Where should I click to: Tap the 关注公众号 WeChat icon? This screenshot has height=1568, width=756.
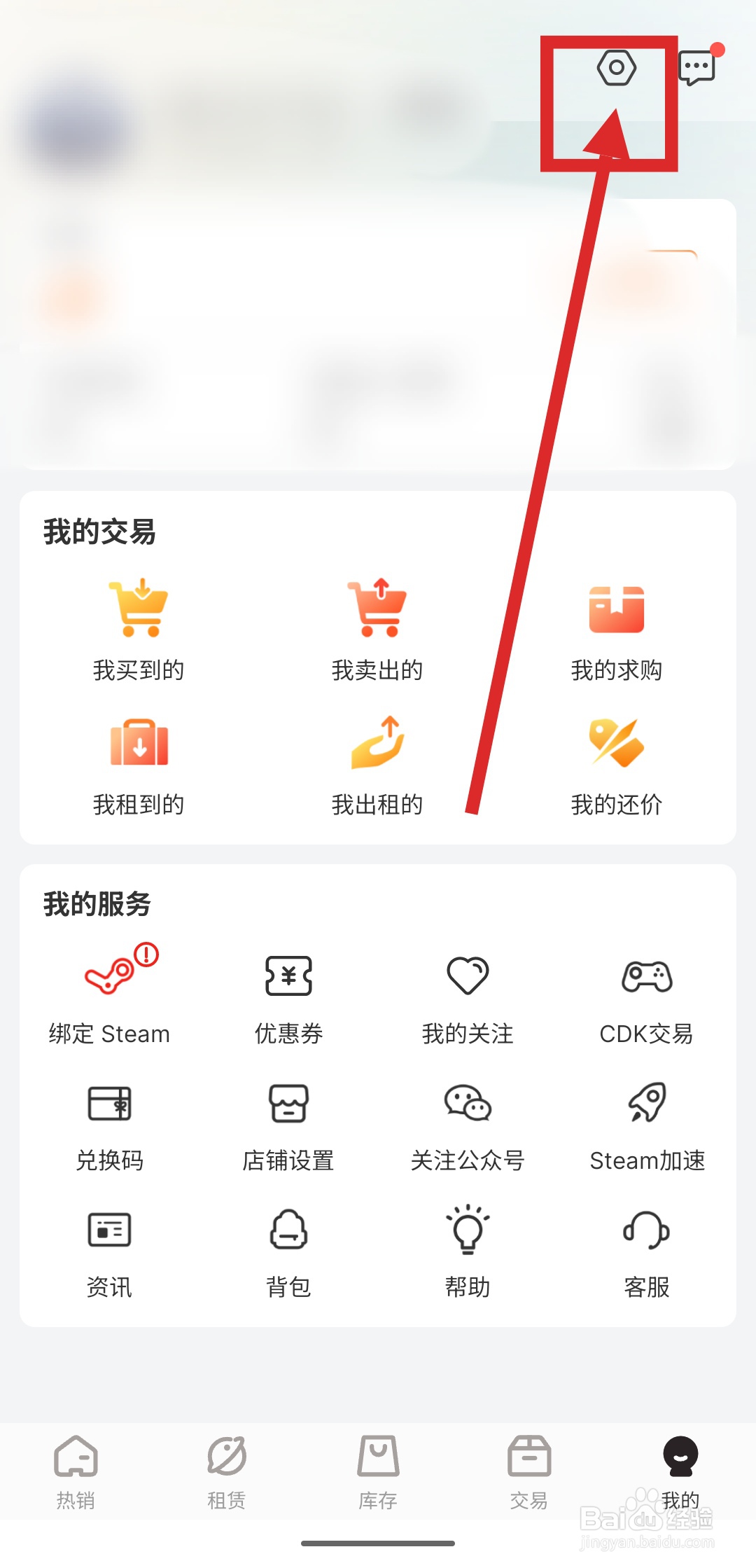pyautogui.click(x=468, y=1105)
